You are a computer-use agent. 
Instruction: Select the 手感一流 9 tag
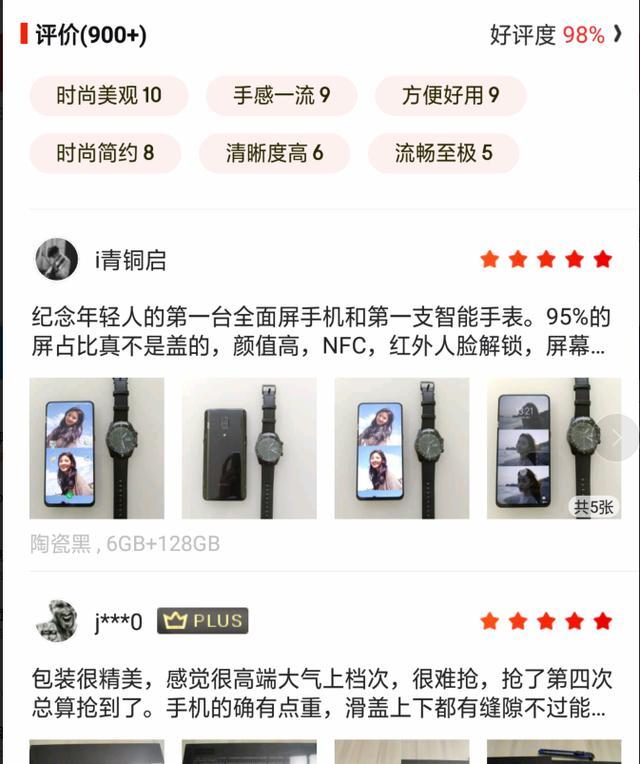click(x=281, y=96)
